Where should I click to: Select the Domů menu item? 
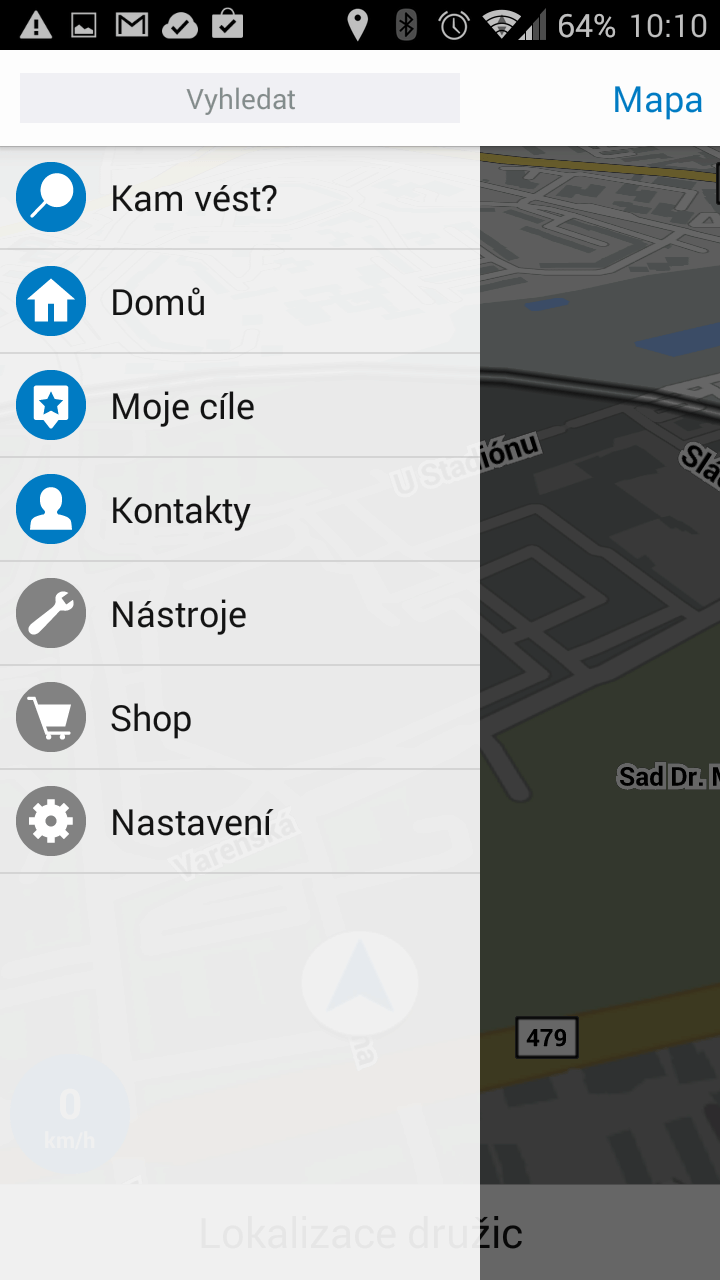pos(240,302)
